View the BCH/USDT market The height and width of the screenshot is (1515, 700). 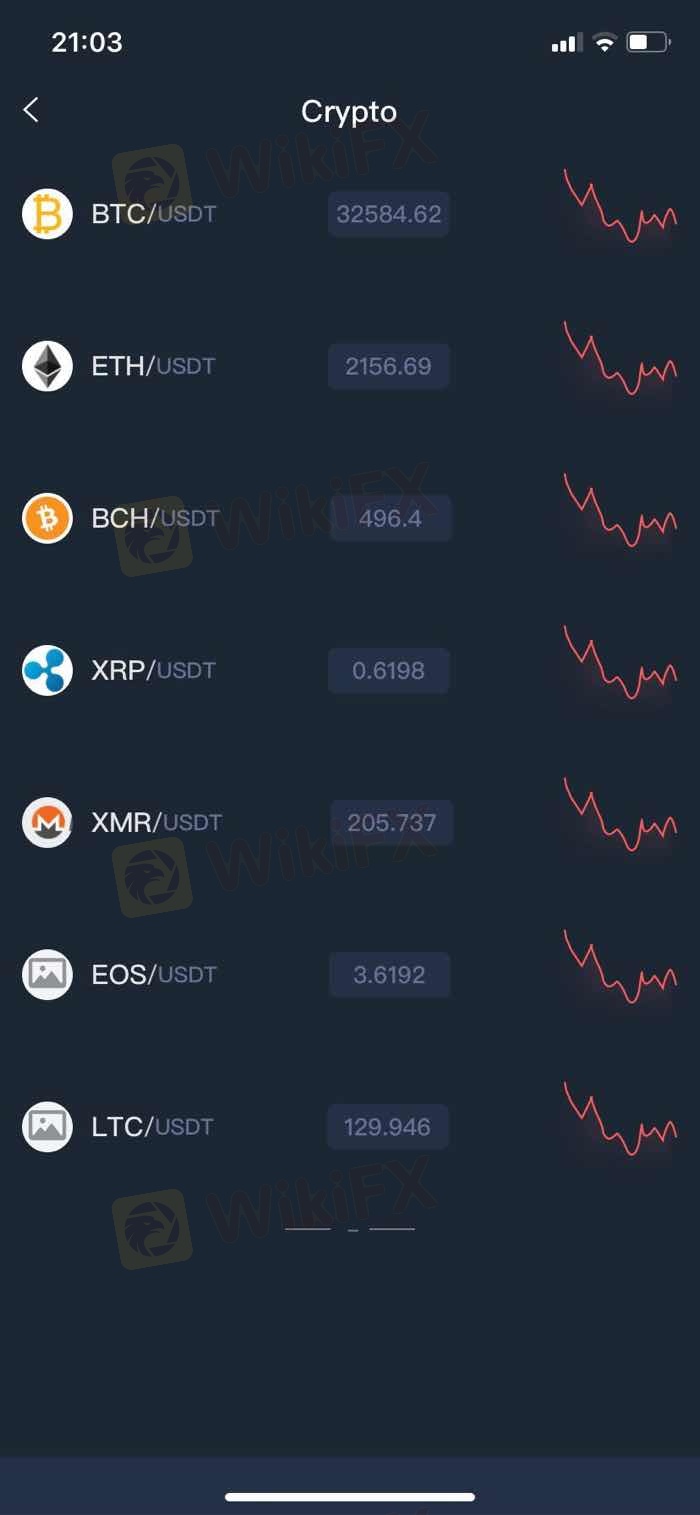coord(154,518)
